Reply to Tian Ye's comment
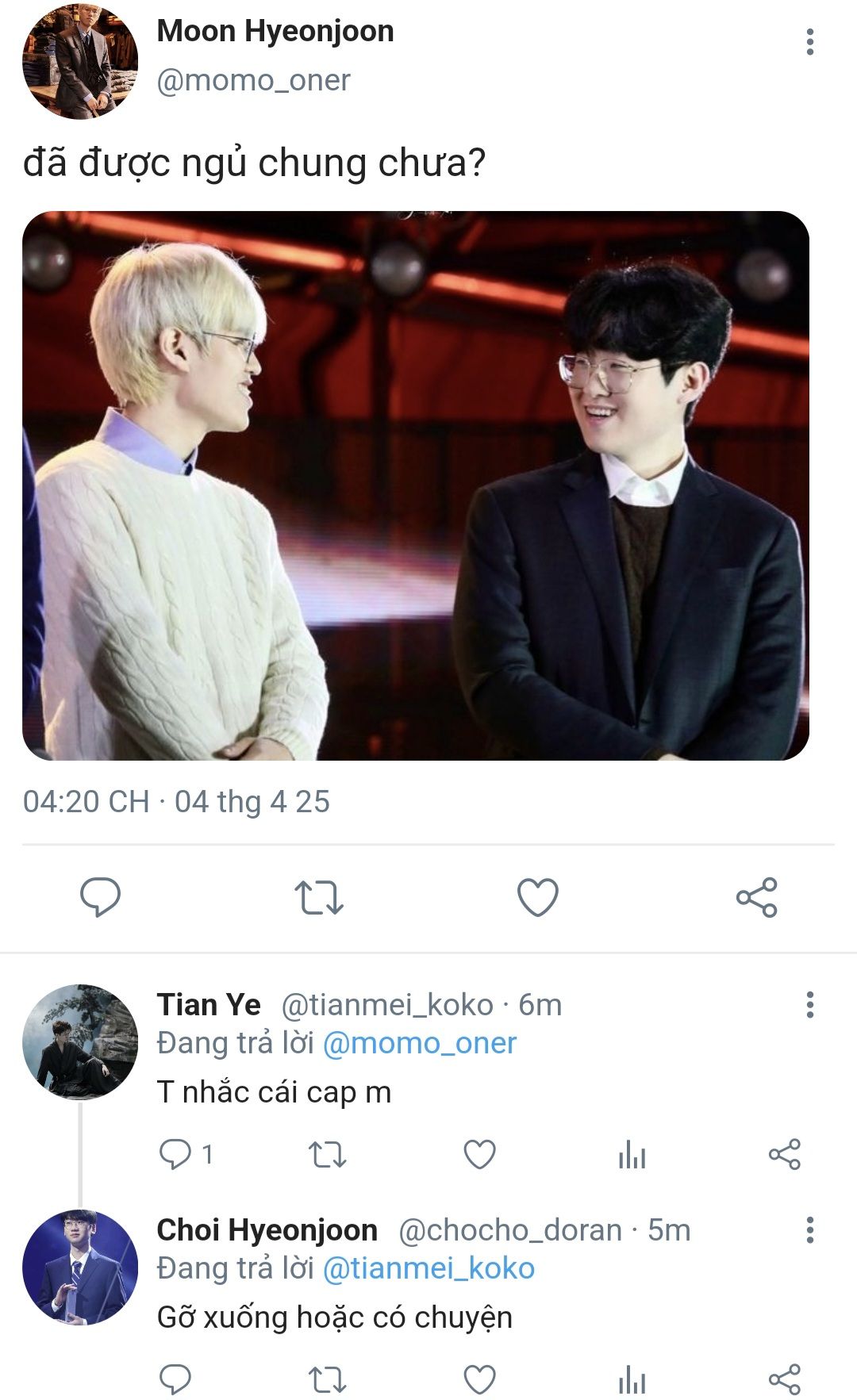This screenshot has width=857, height=1400. point(175,1154)
